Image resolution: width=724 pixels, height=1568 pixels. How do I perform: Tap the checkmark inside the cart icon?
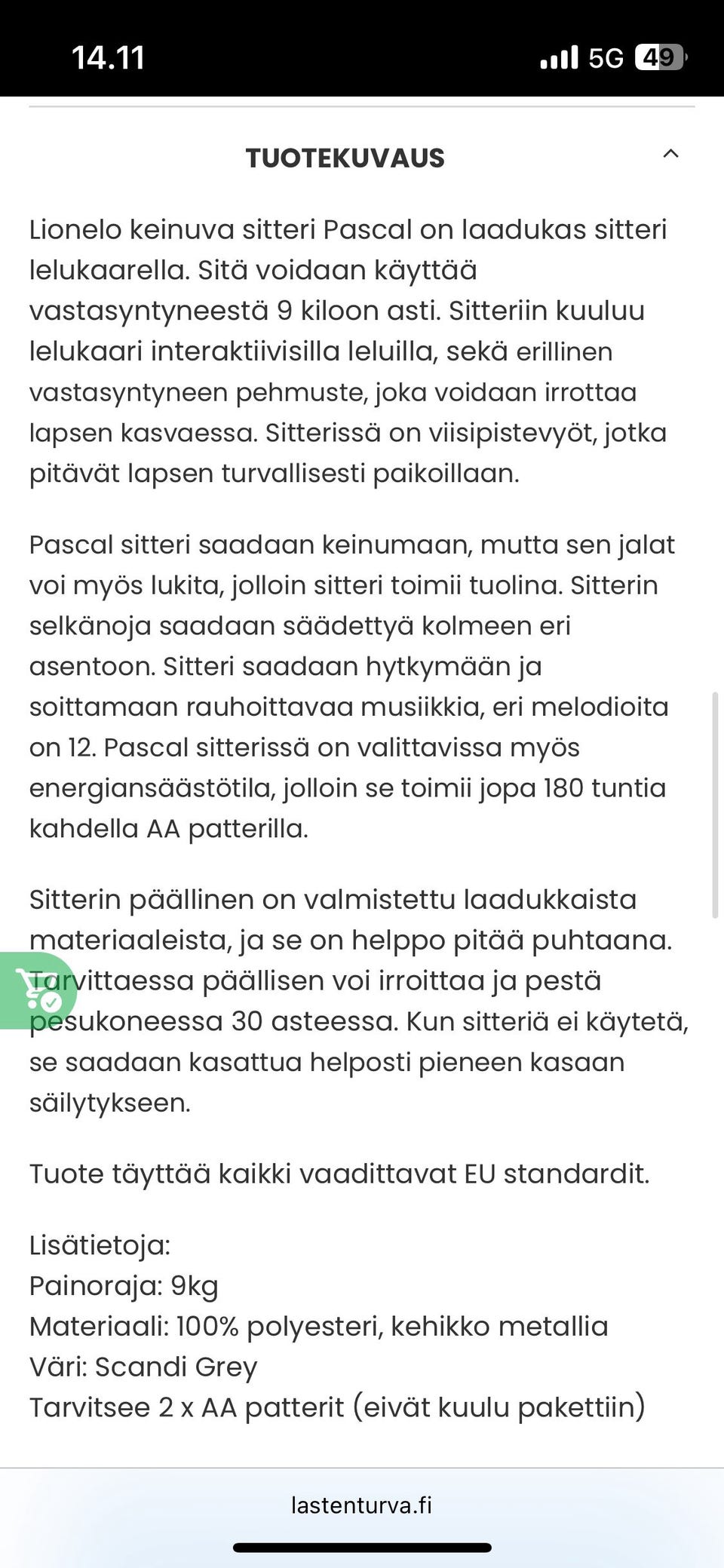[51, 1003]
